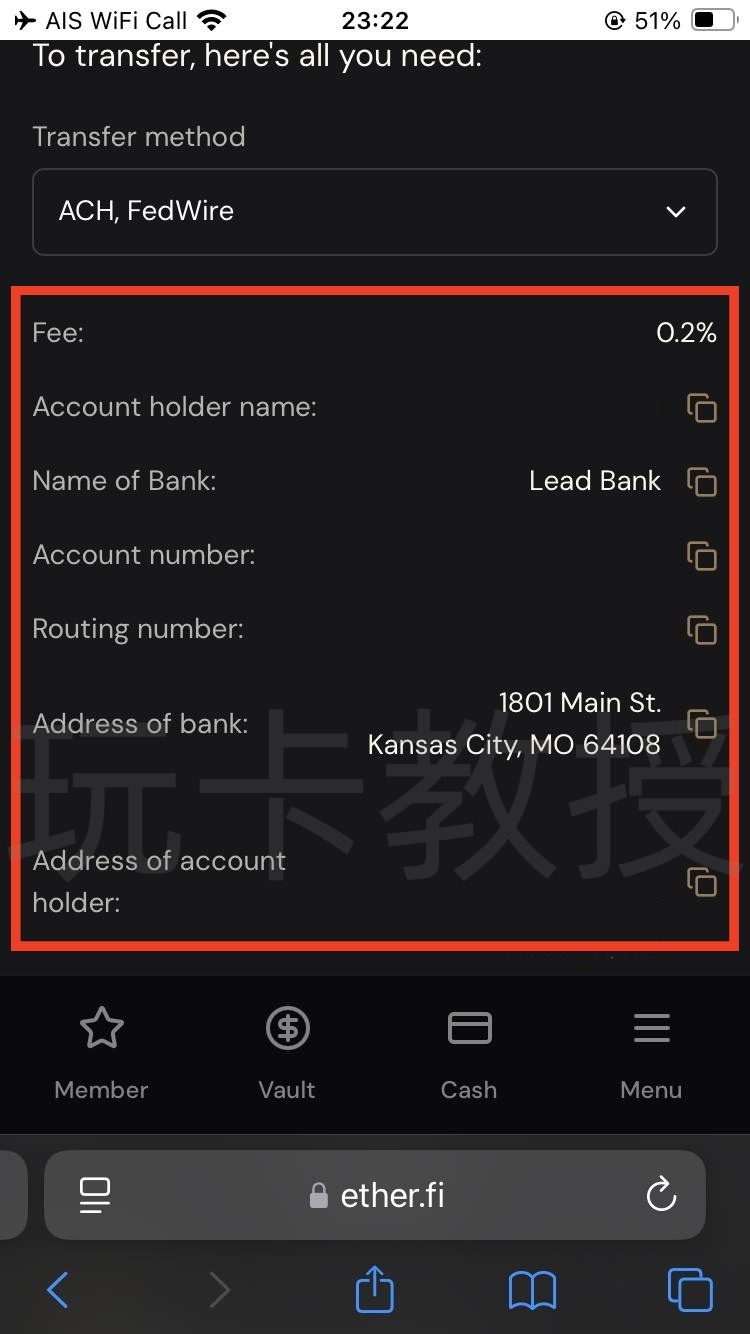The height and width of the screenshot is (1334, 750).
Task: Open the Cash card icon
Action: click(469, 1028)
